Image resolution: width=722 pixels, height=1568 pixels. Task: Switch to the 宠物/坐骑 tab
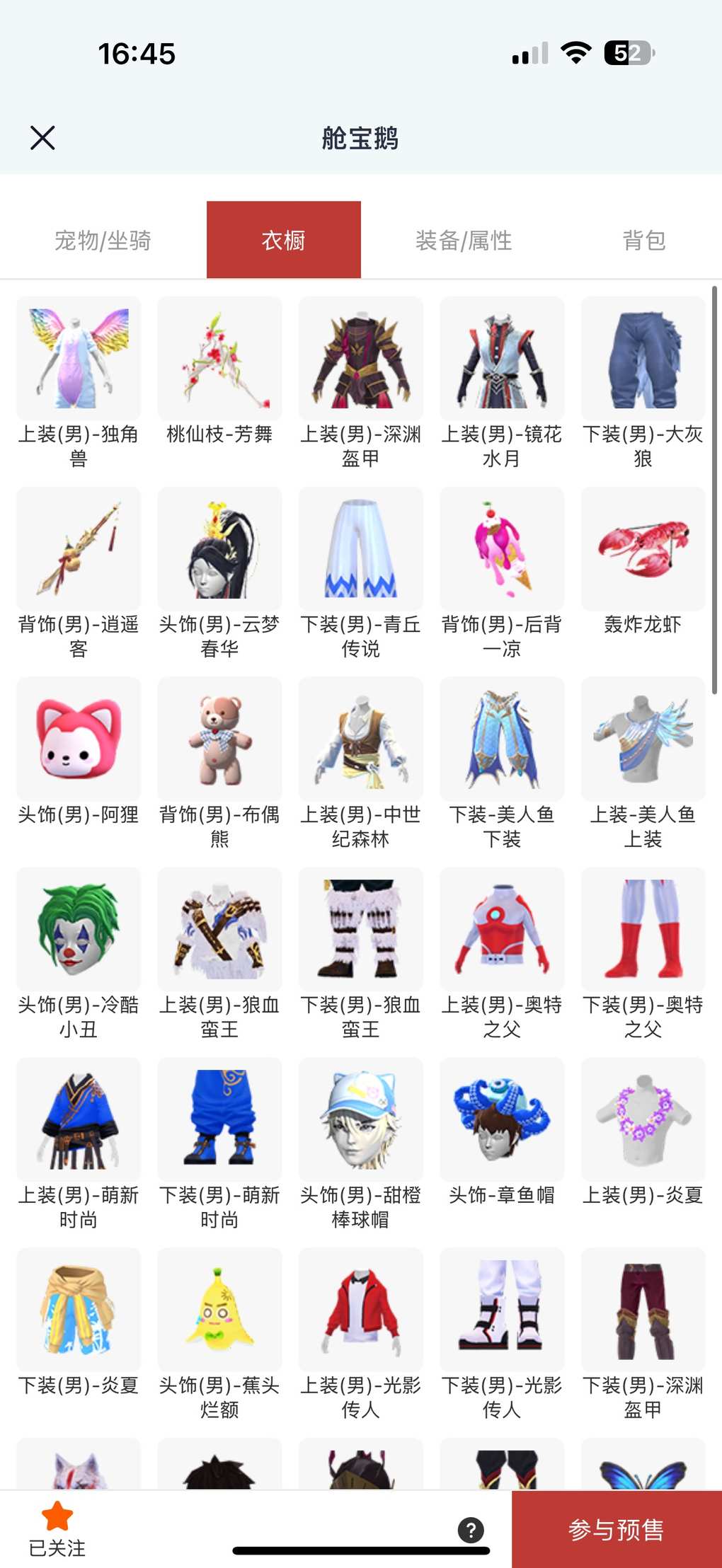click(x=103, y=241)
